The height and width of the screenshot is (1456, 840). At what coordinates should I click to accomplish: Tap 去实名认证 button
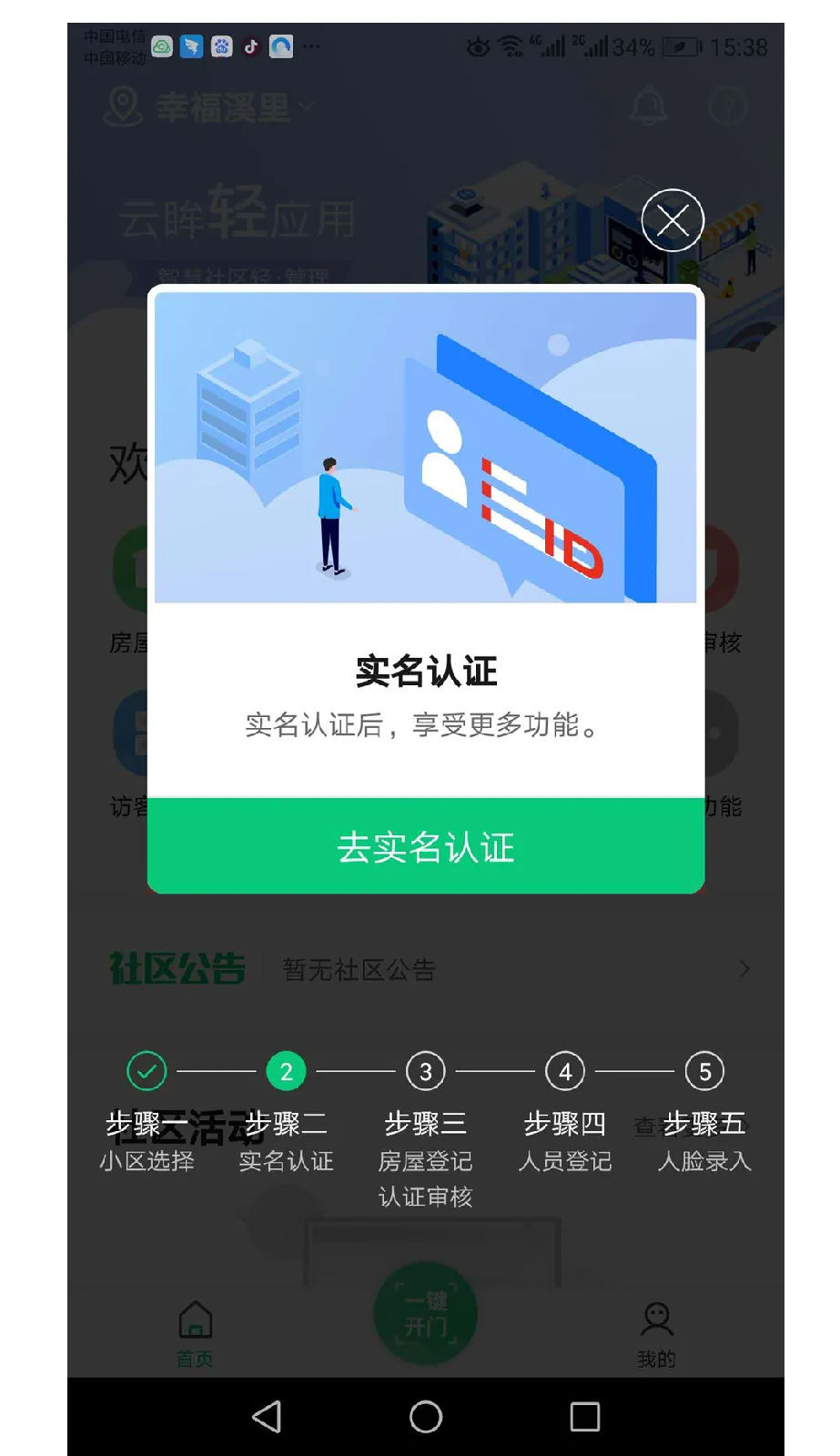pyautogui.click(x=425, y=846)
